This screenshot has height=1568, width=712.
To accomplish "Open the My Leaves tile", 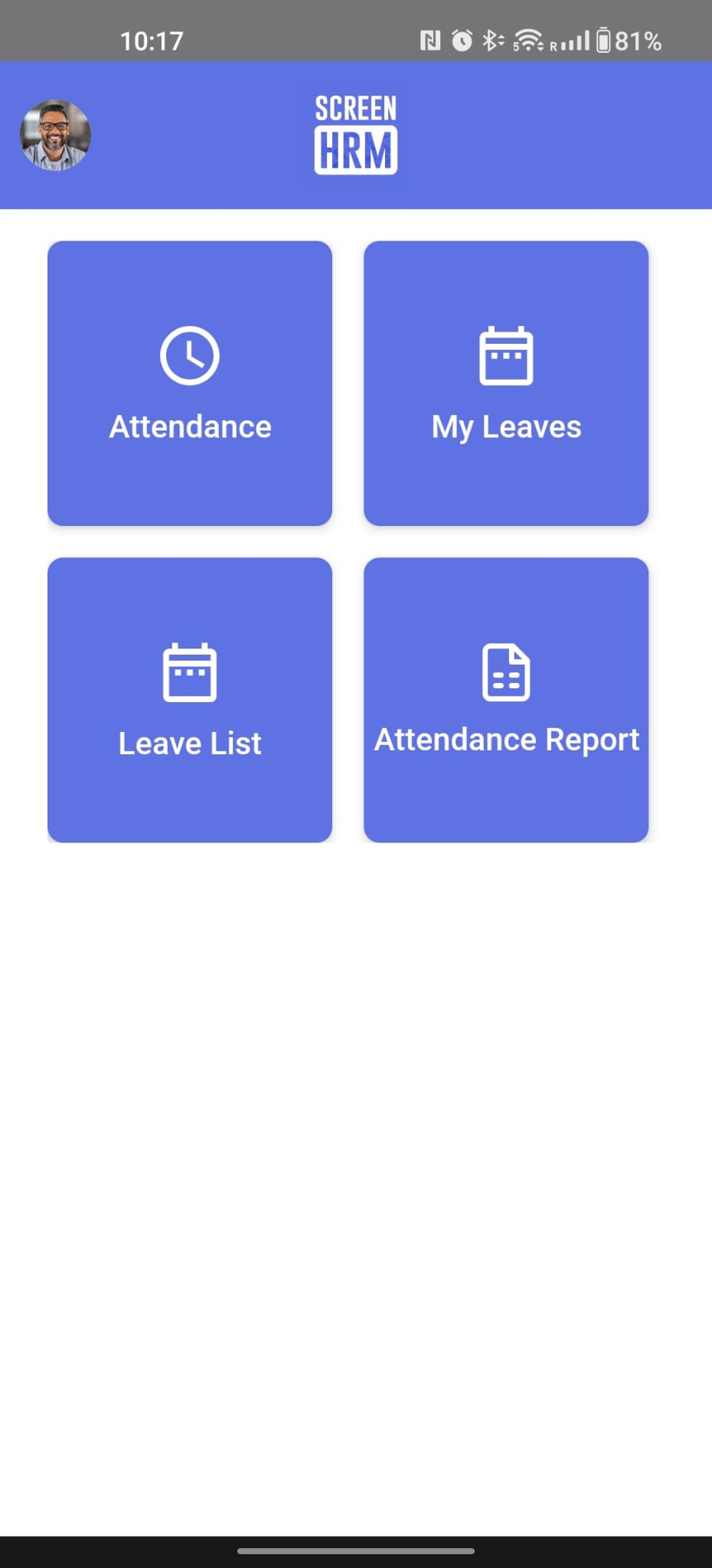I will tap(506, 383).
